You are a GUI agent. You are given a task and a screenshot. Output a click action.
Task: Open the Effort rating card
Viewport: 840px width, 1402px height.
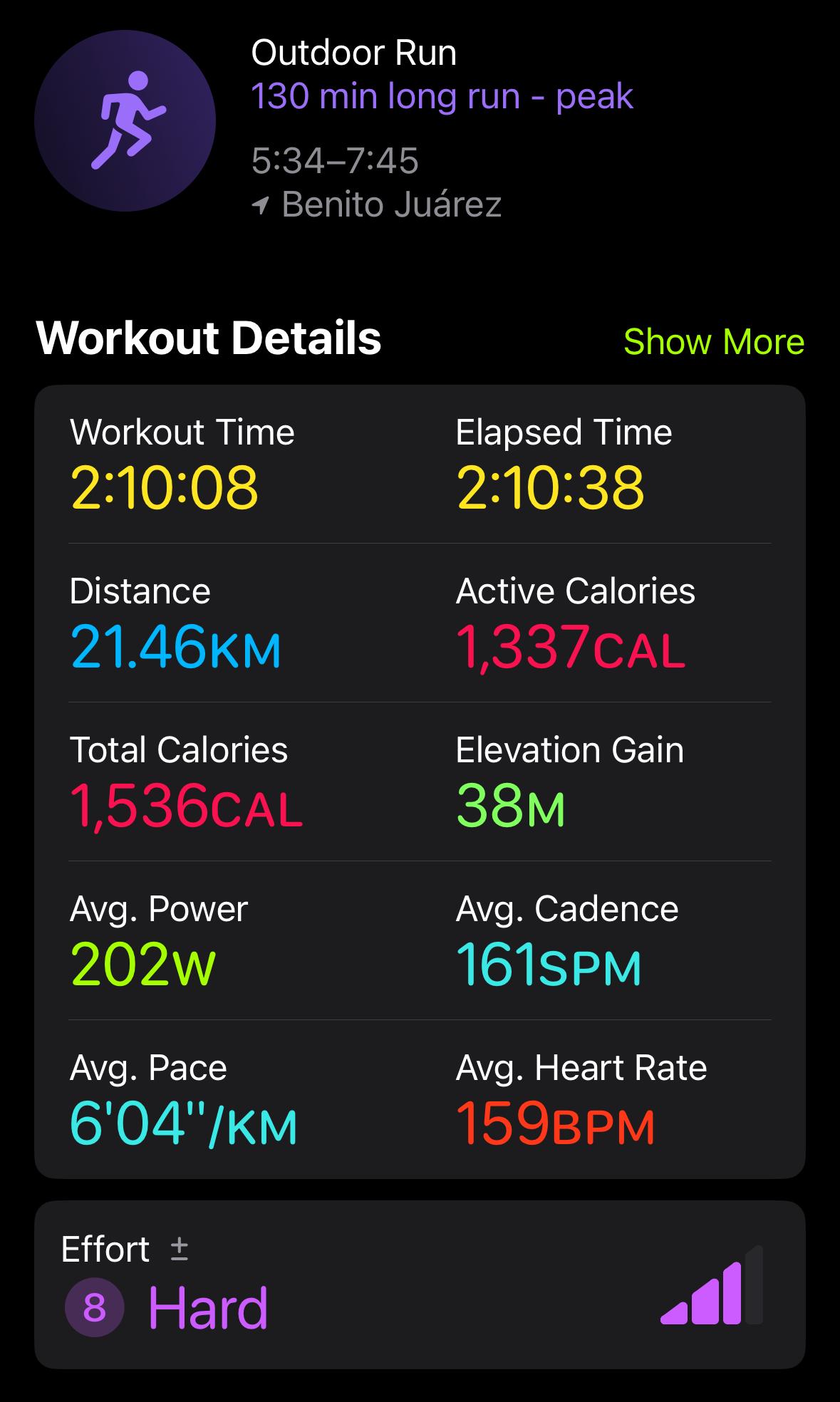[x=420, y=1284]
